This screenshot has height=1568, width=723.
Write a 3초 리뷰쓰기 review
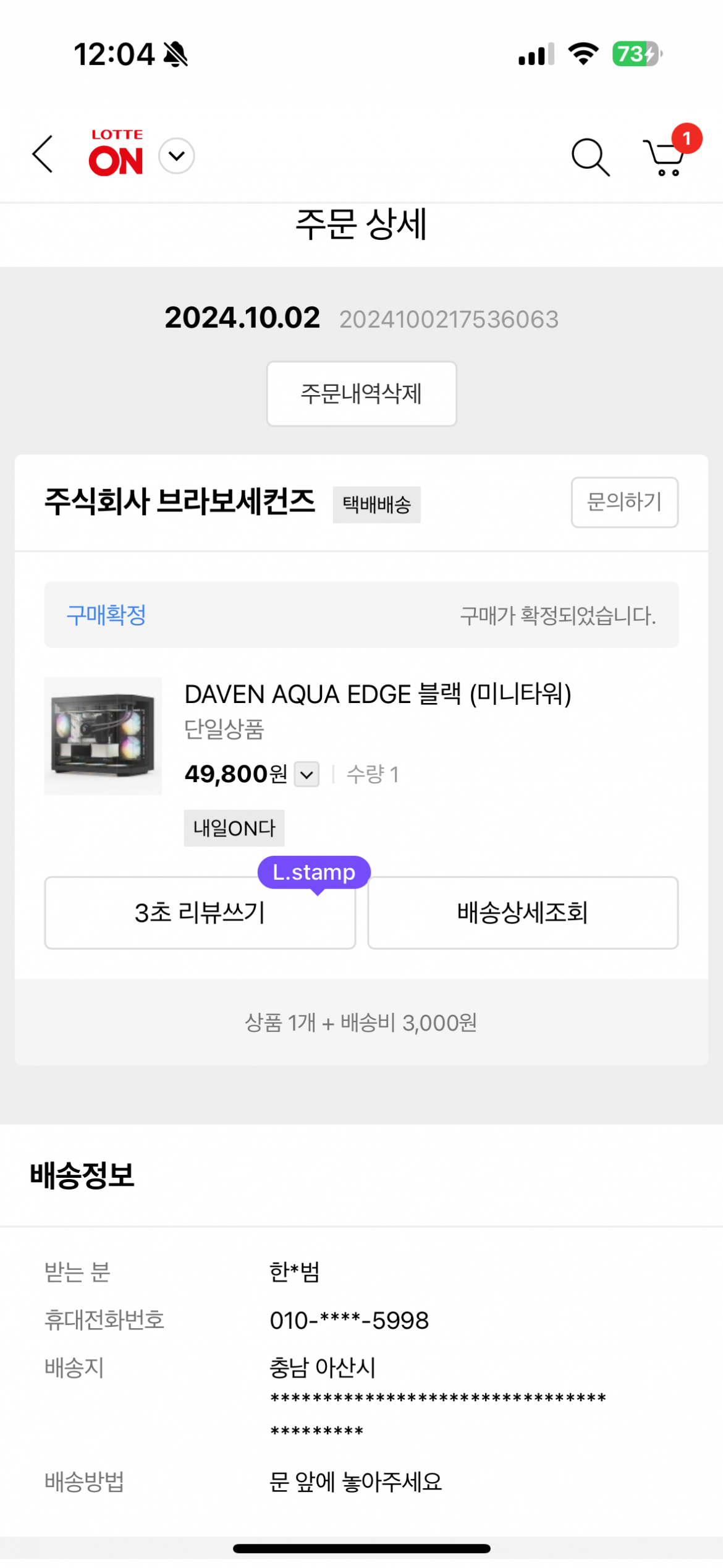[200, 913]
